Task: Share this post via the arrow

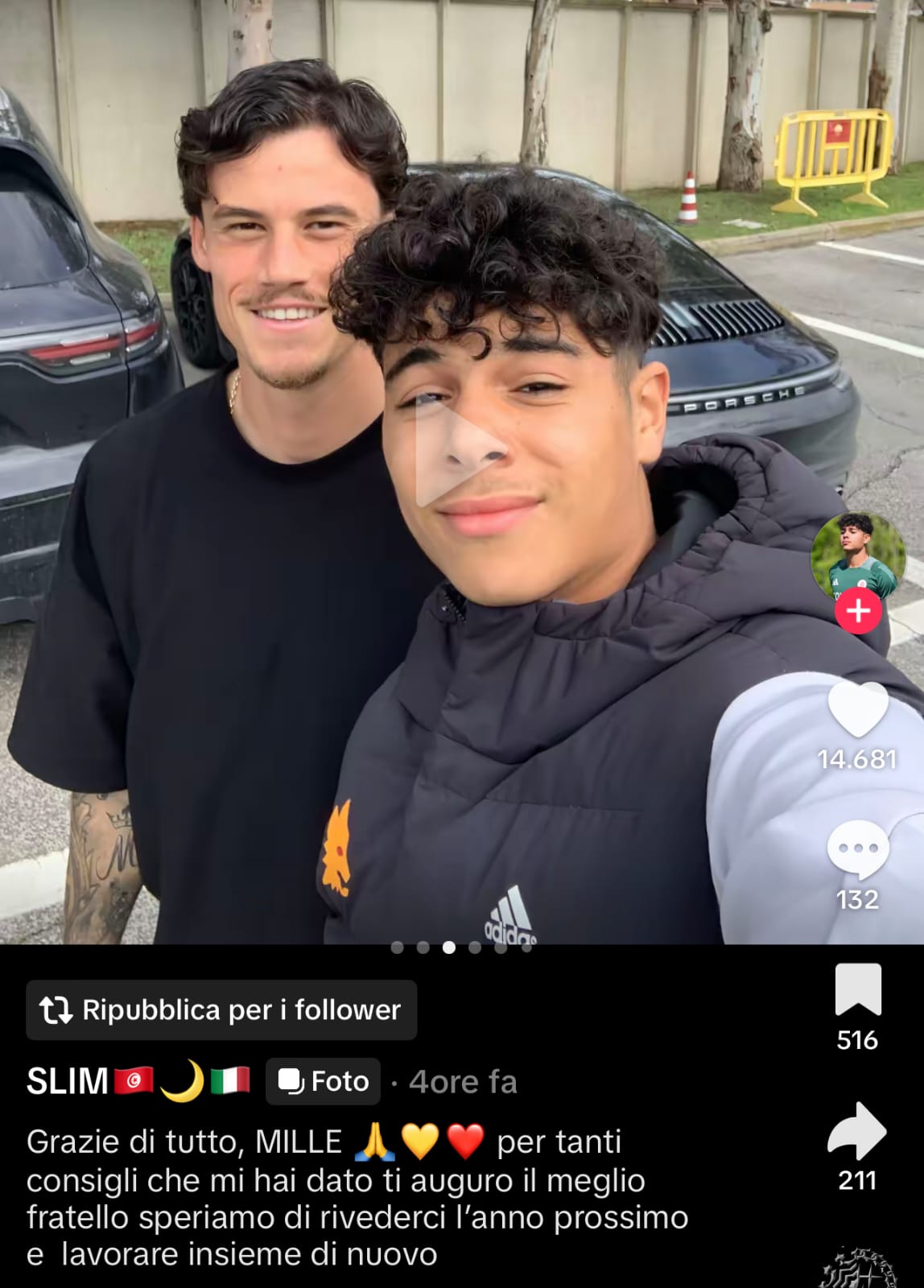Action: [x=857, y=1130]
